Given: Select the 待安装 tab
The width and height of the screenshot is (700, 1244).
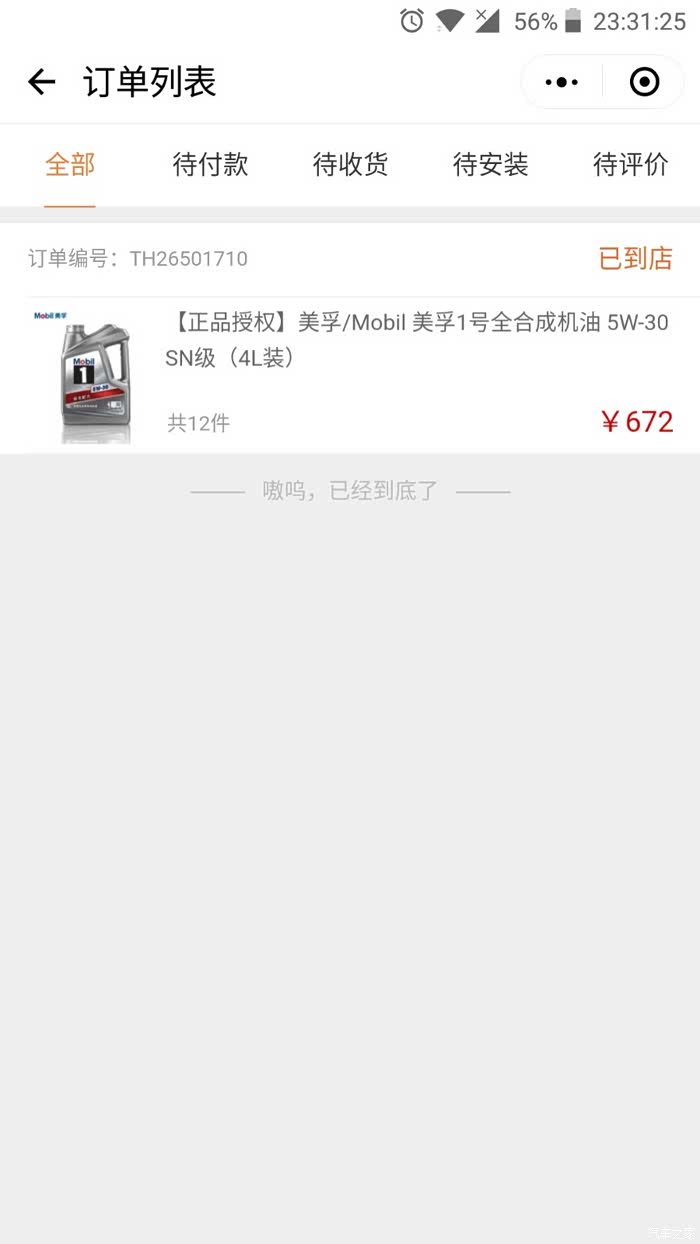Looking at the screenshot, I should pos(490,165).
